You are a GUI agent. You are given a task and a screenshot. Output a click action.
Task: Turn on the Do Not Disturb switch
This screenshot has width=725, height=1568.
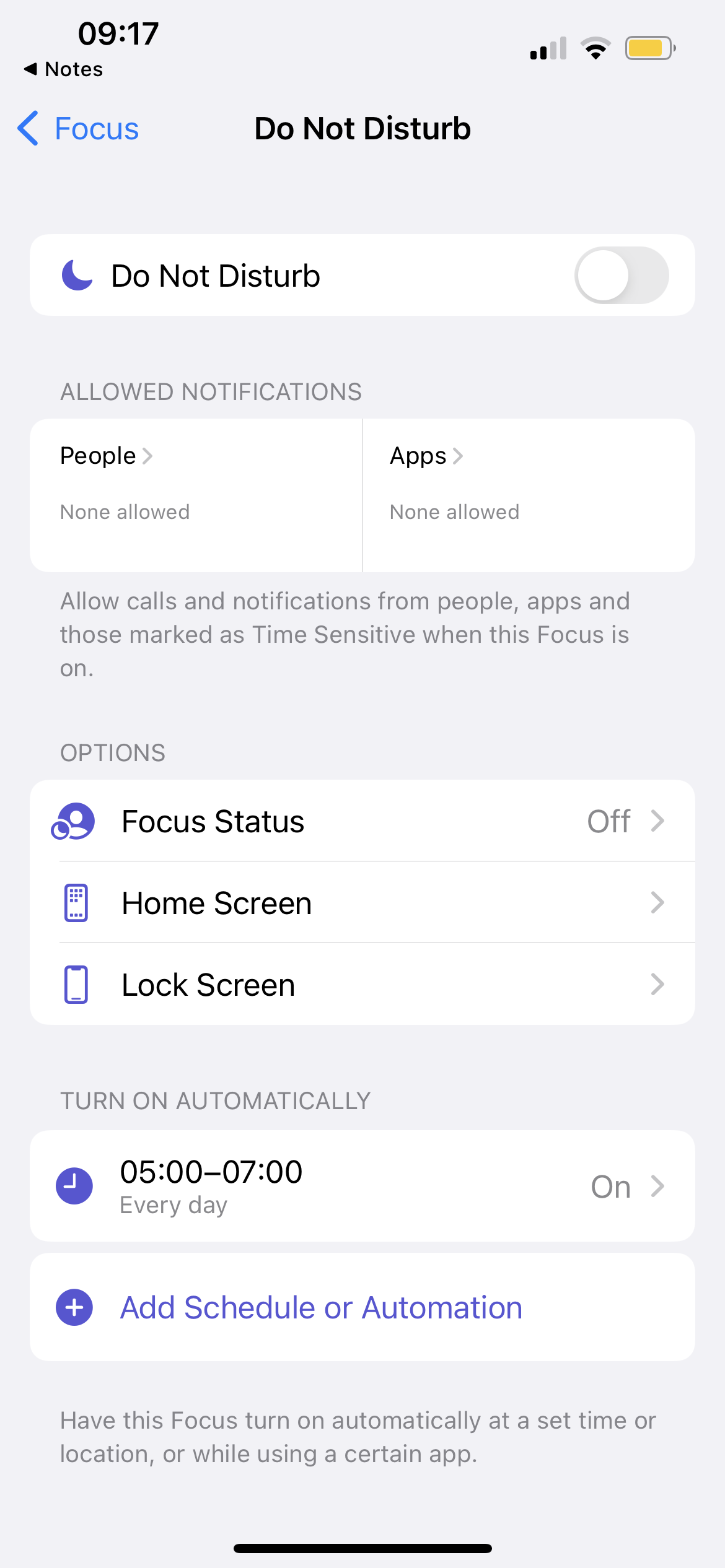[x=621, y=276]
